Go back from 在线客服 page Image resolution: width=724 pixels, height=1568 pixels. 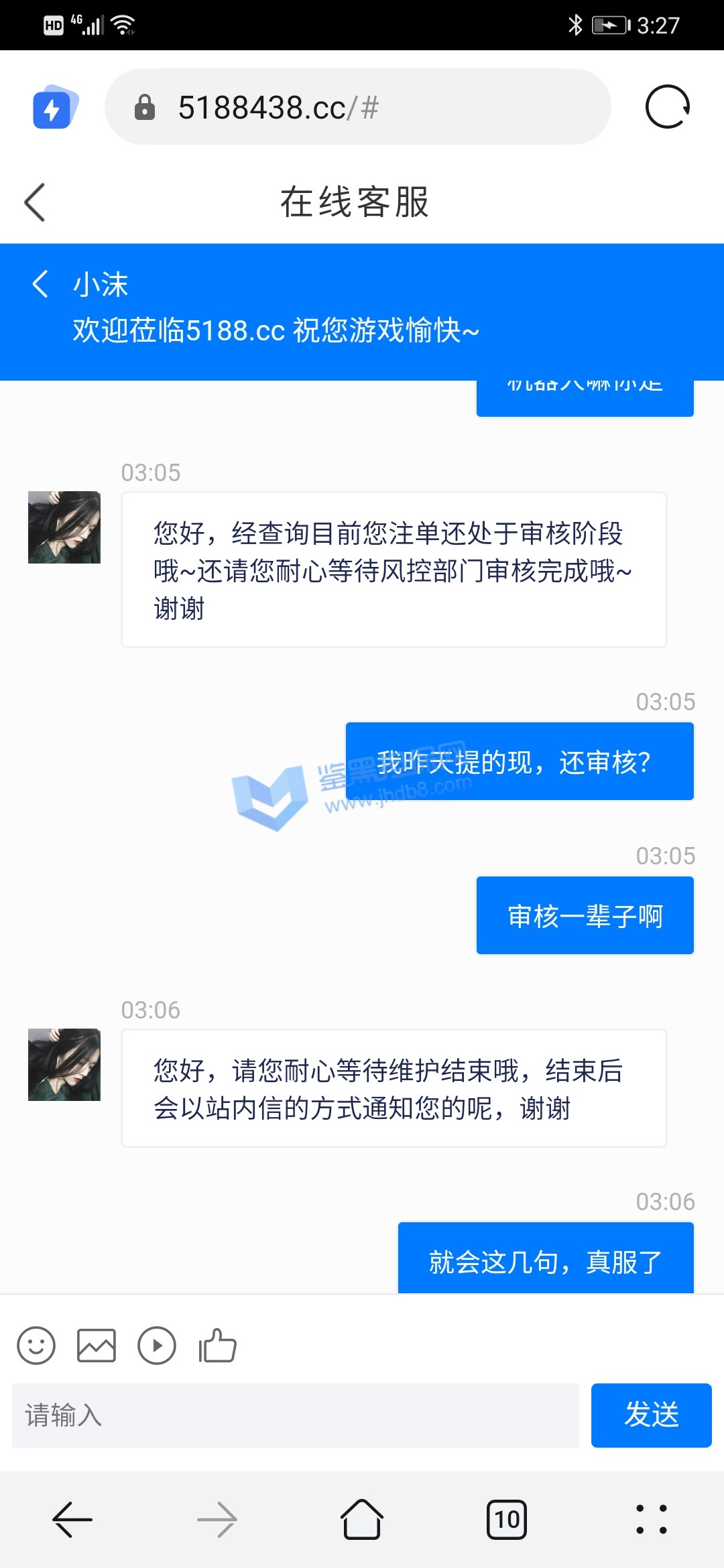[x=35, y=202]
